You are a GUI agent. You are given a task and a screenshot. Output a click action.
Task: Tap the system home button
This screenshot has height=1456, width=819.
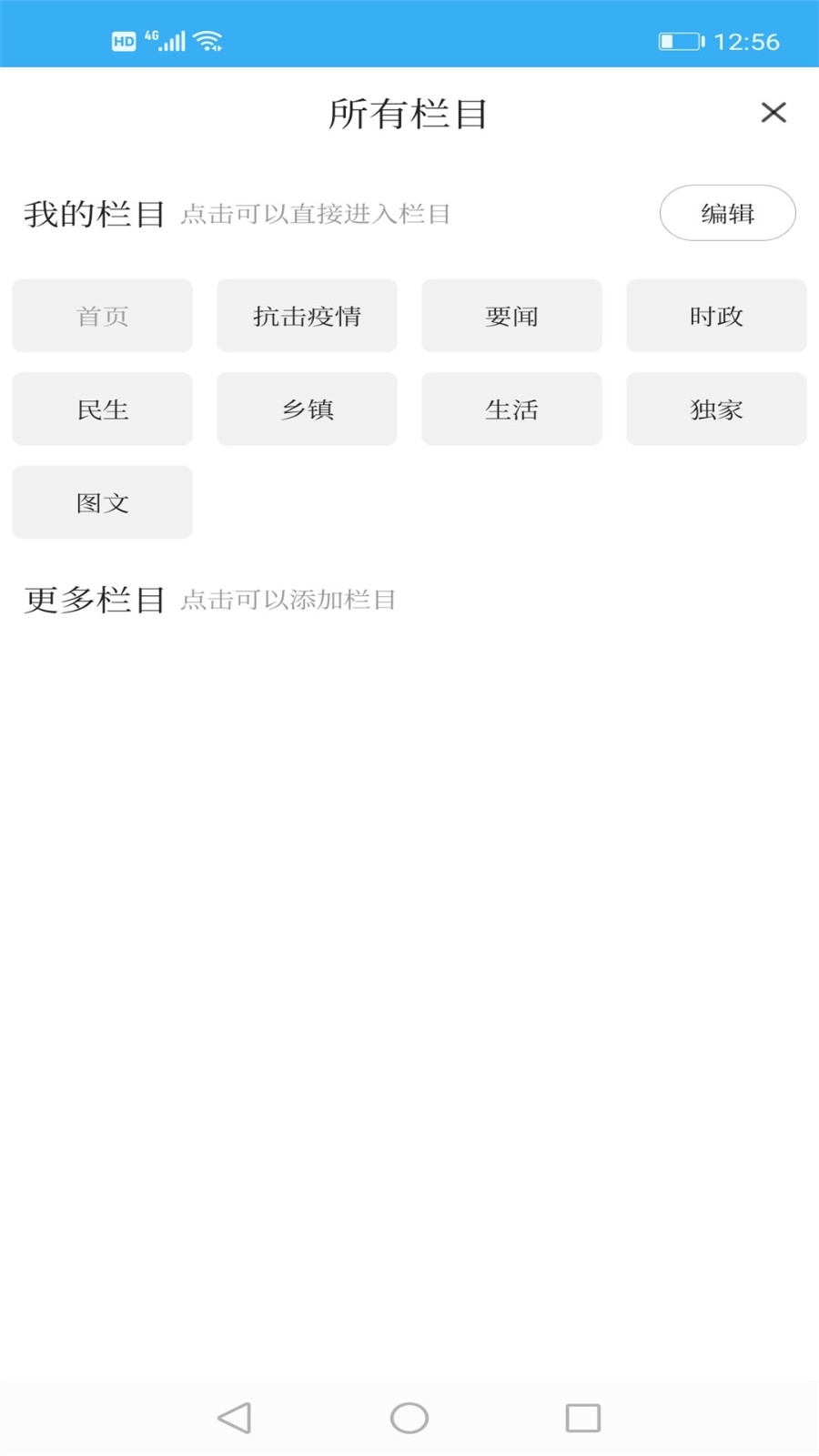click(409, 1418)
